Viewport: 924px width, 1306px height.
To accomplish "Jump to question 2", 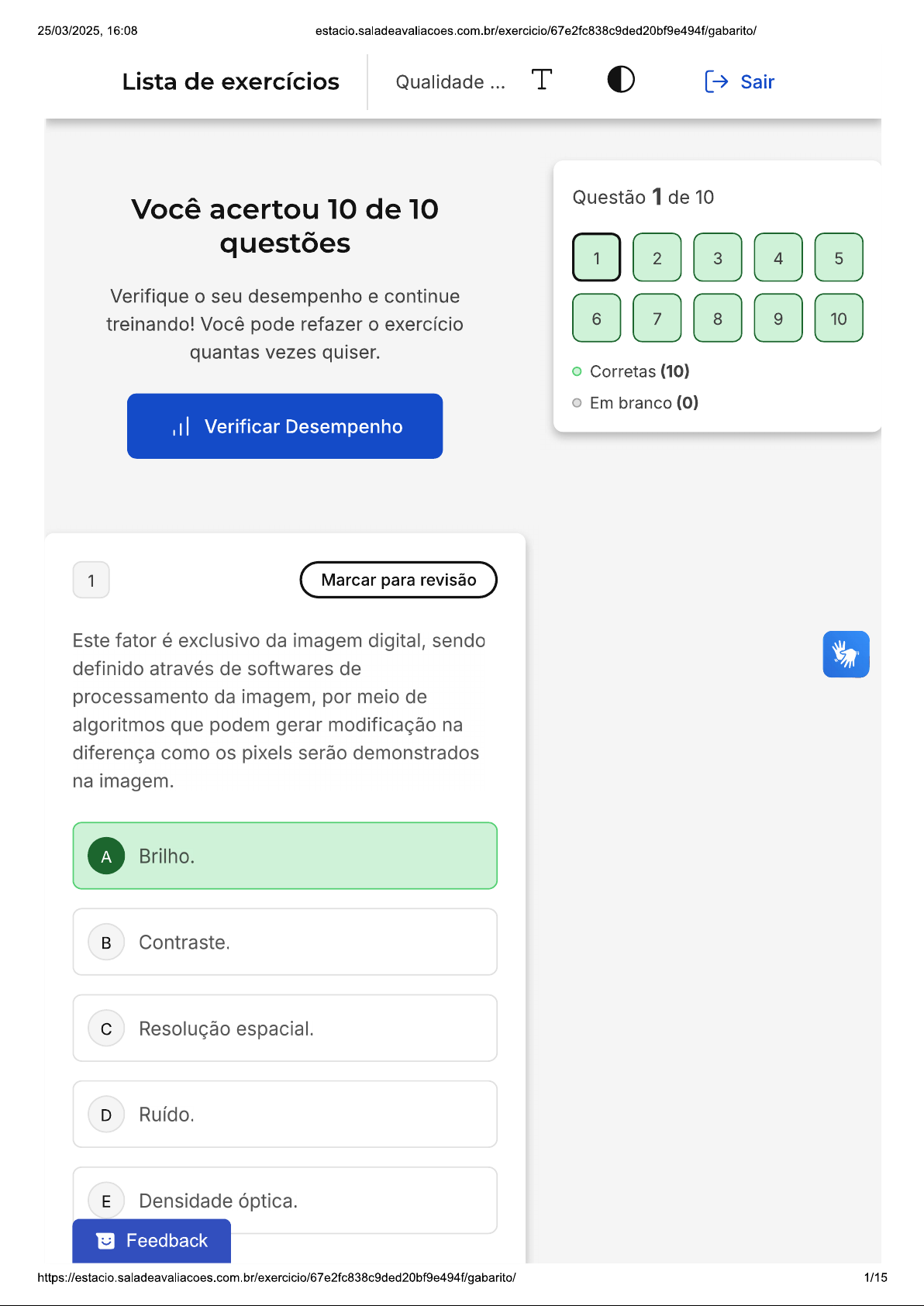I will (657, 257).
